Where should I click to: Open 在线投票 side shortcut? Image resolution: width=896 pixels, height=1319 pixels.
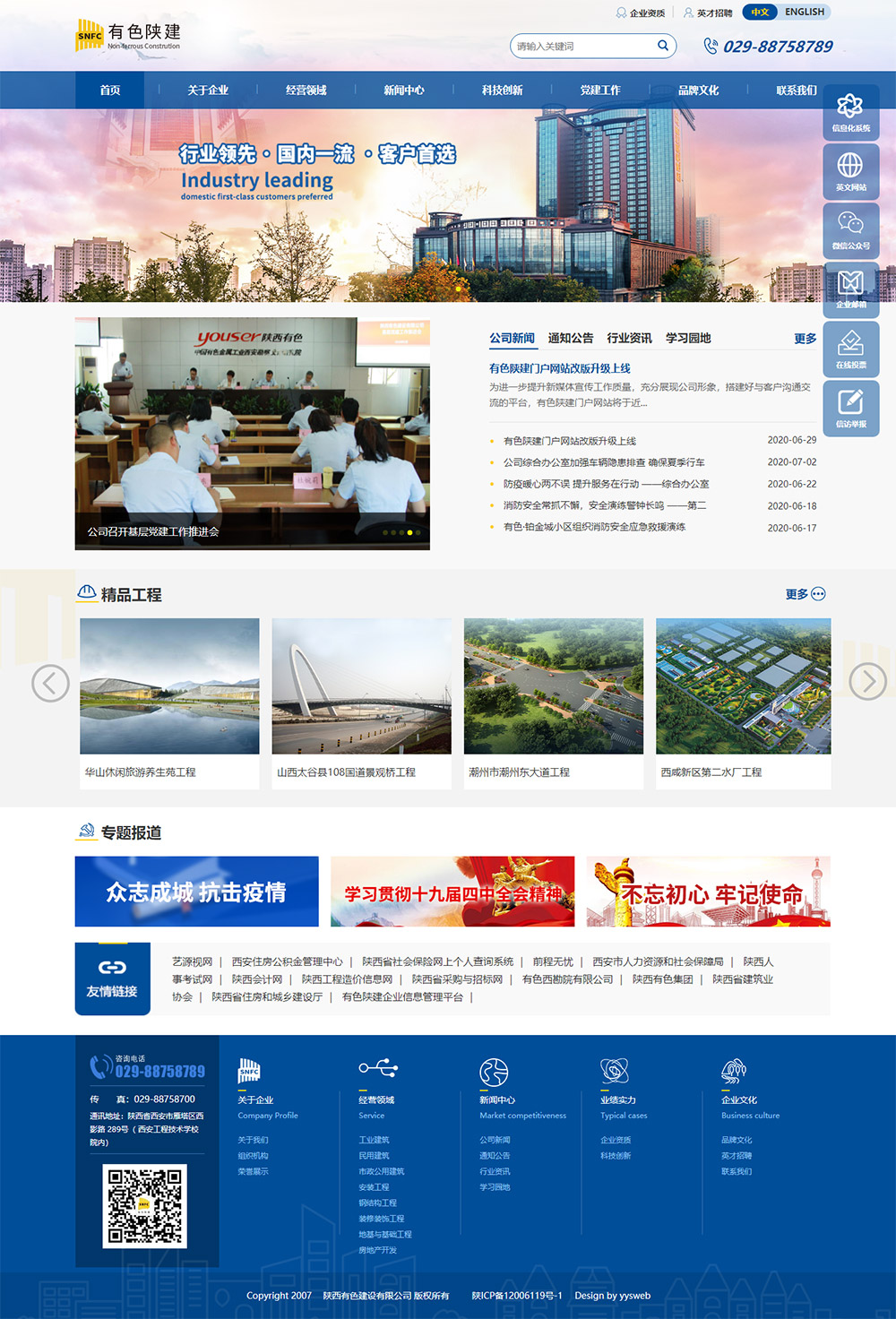(850, 349)
